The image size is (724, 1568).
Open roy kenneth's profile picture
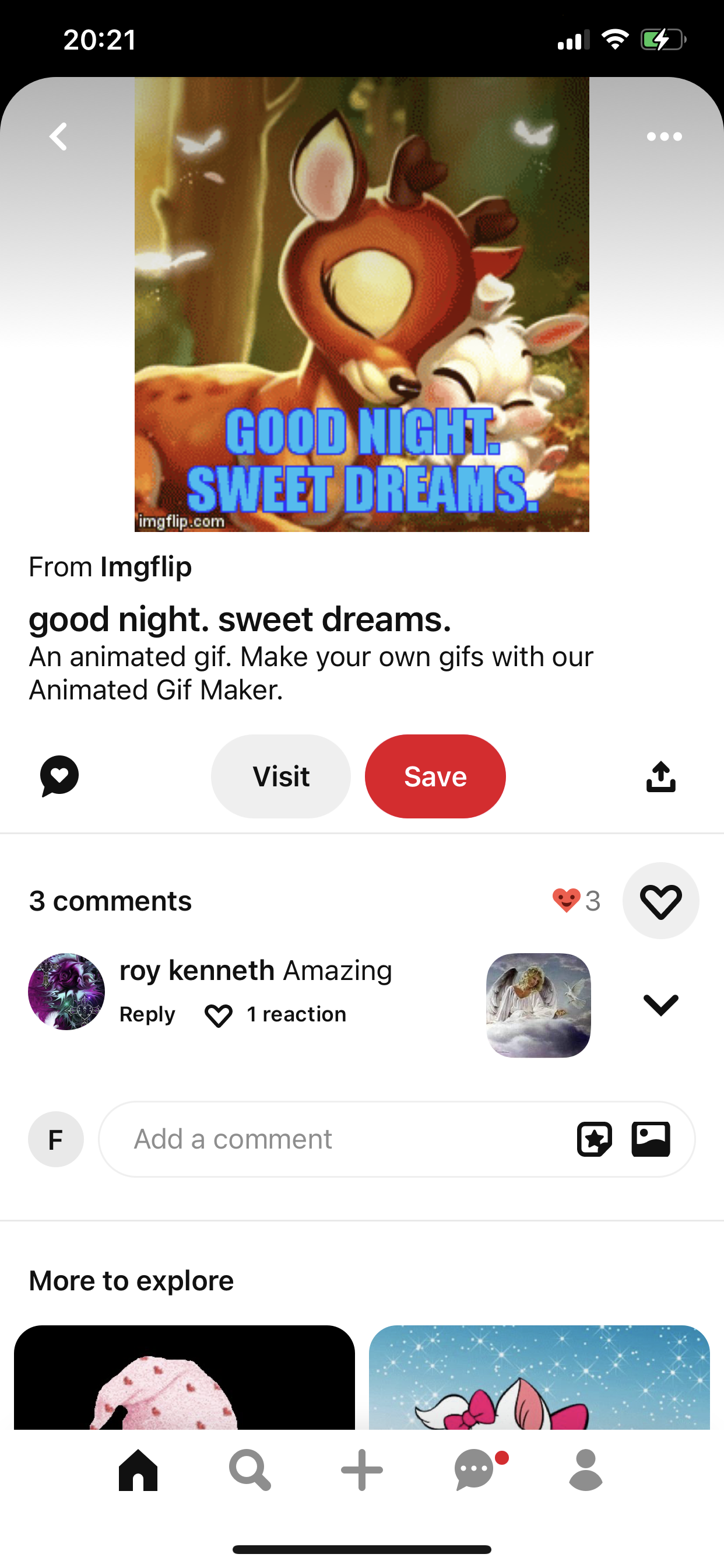(66, 992)
